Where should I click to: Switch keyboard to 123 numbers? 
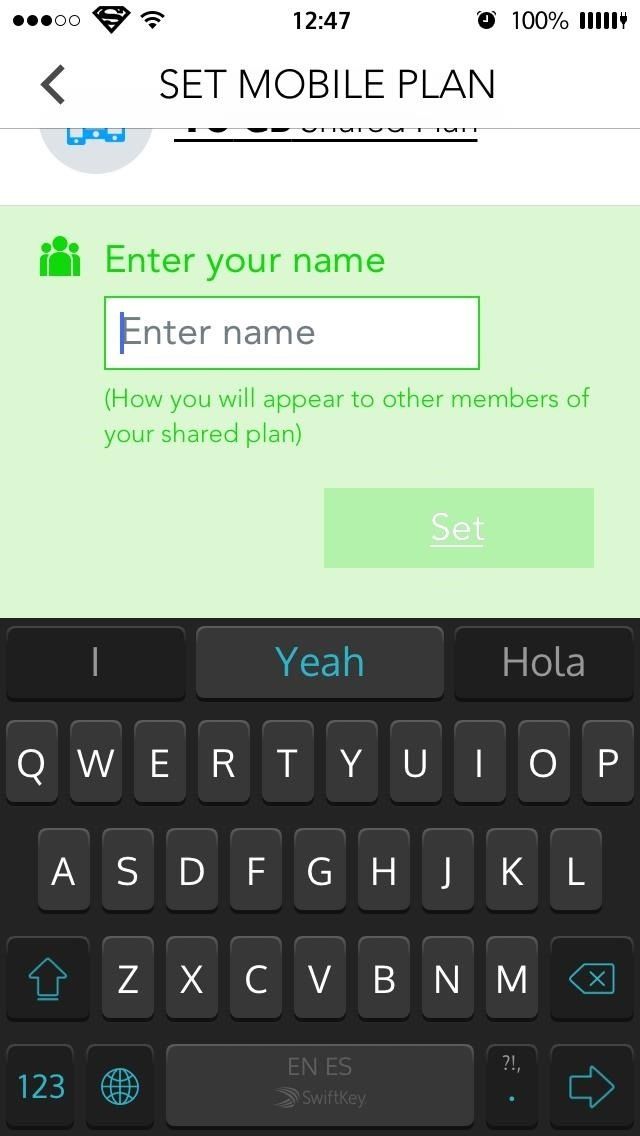point(41,1086)
